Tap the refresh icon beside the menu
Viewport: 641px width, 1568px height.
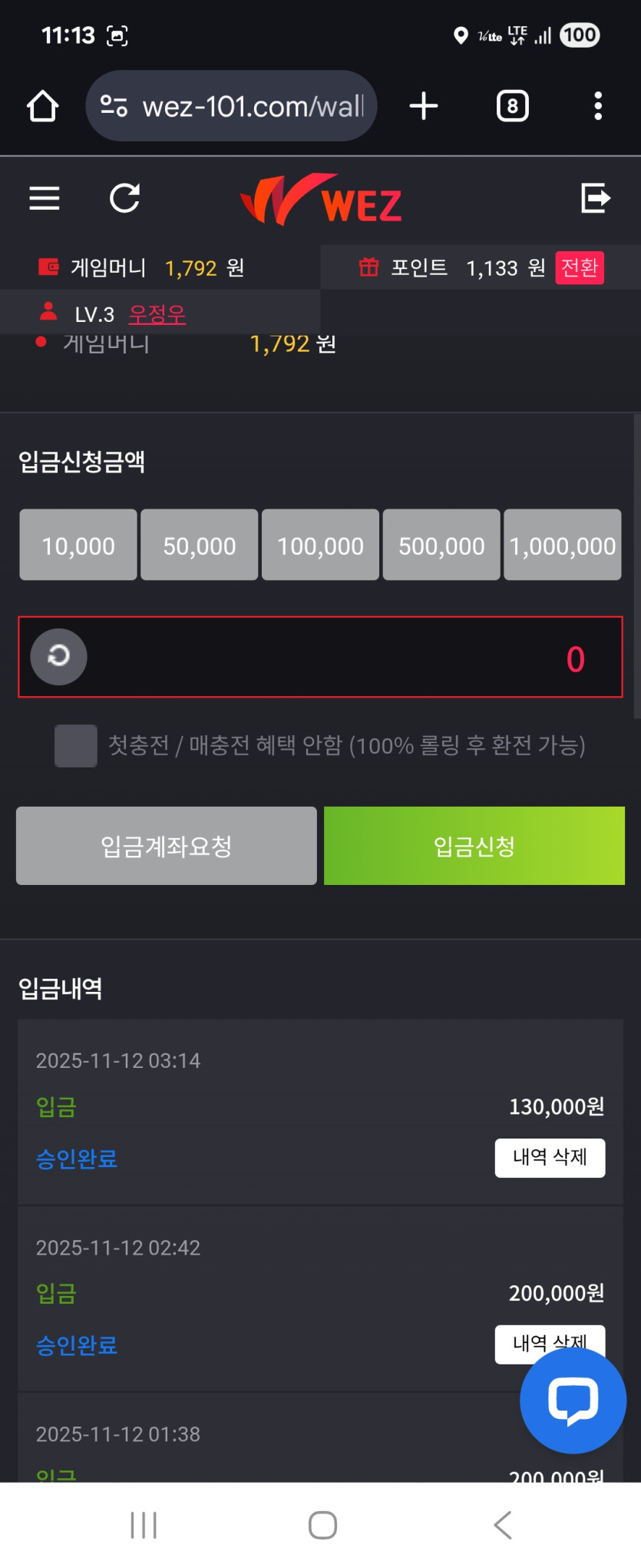click(x=124, y=198)
